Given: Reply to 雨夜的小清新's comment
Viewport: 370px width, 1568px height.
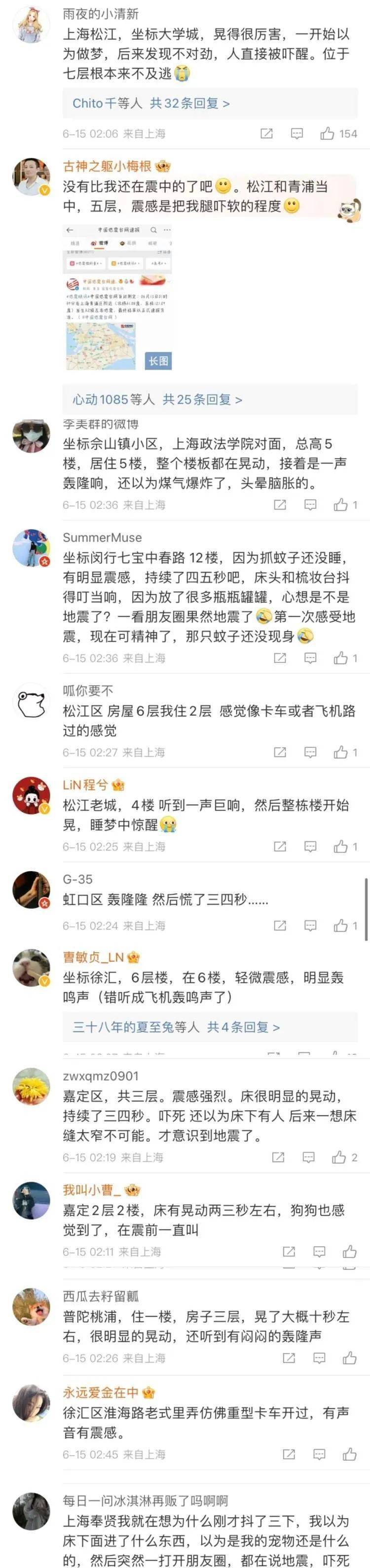Looking at the screenshot, I should click(297, 133).
